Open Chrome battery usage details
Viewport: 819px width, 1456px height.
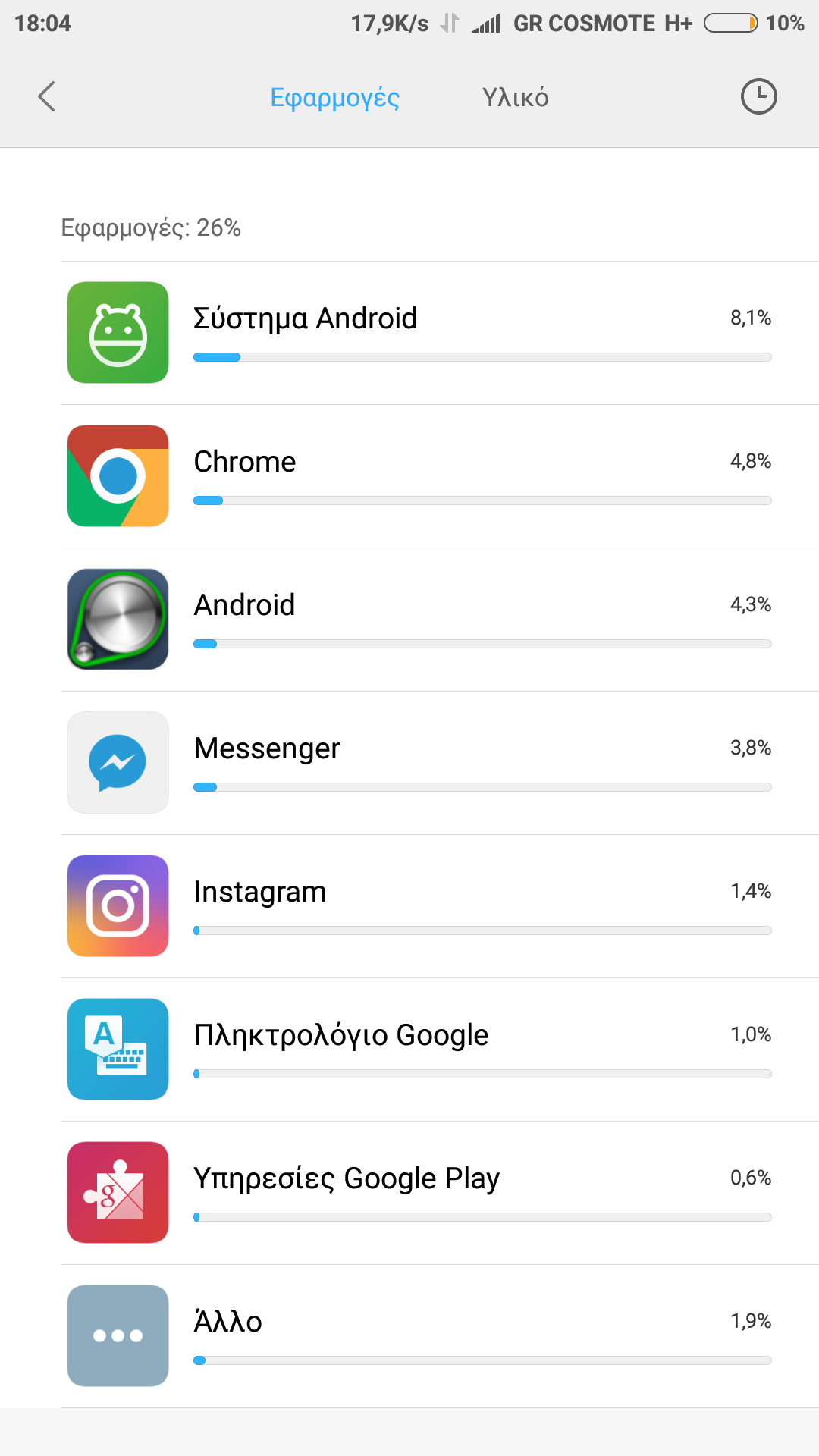point(440,476)
